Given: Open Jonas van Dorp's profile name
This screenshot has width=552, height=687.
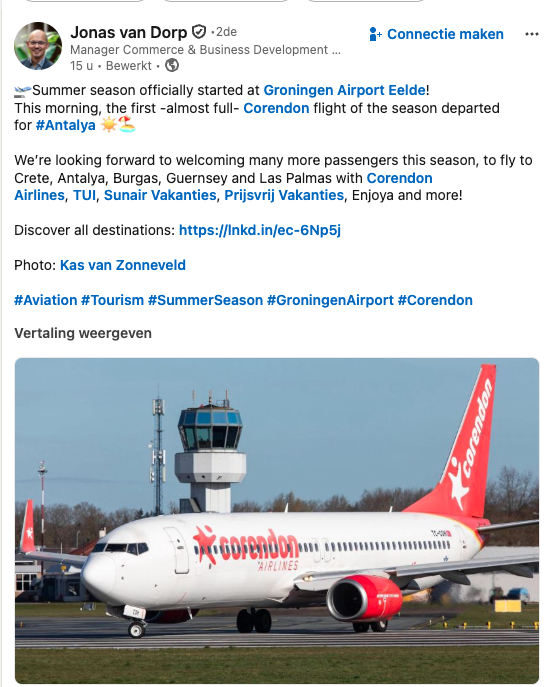Looking at the screenshot, I should click(x=129, y=32).
